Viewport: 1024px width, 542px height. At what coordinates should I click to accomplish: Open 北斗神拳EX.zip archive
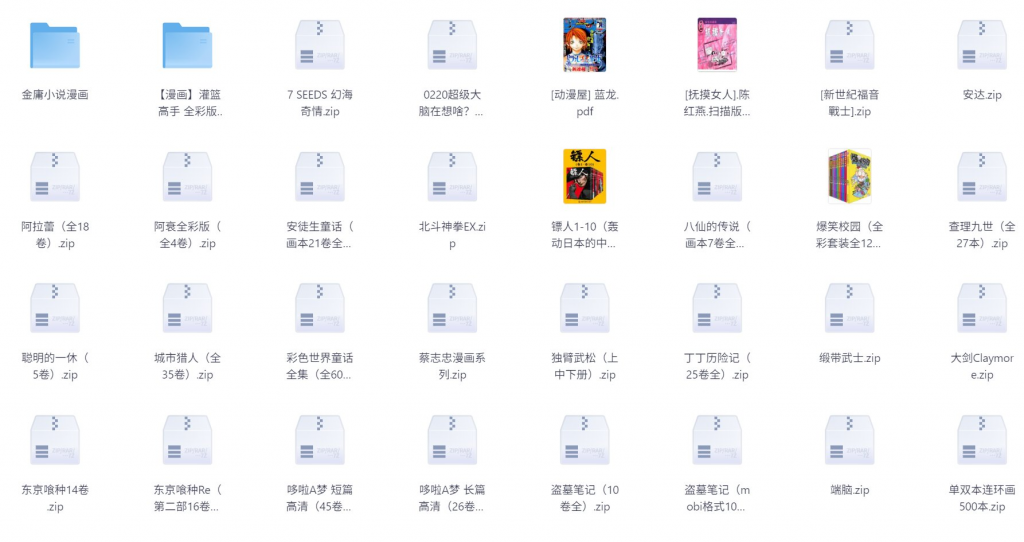tap(452, 178)
